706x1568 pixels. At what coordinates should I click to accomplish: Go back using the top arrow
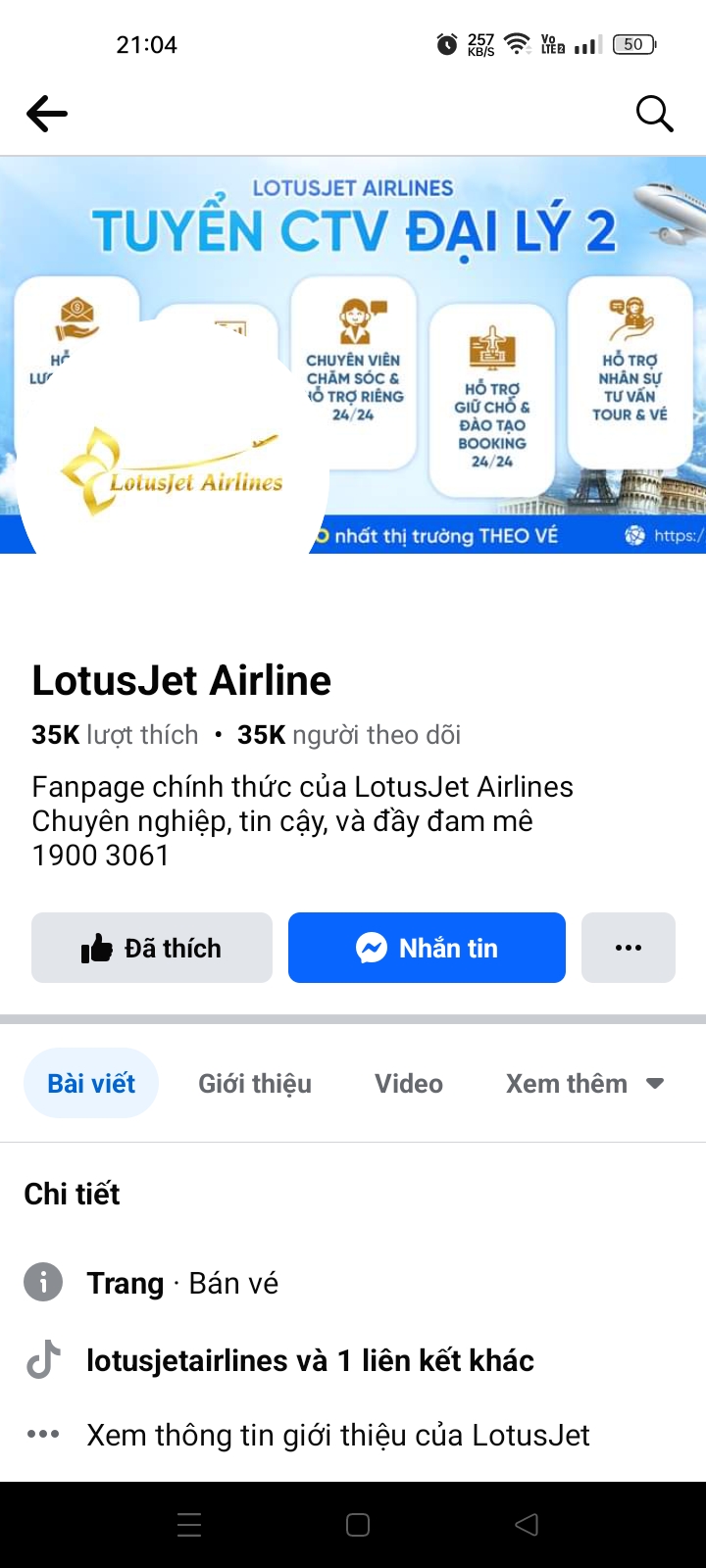[47, 114]
